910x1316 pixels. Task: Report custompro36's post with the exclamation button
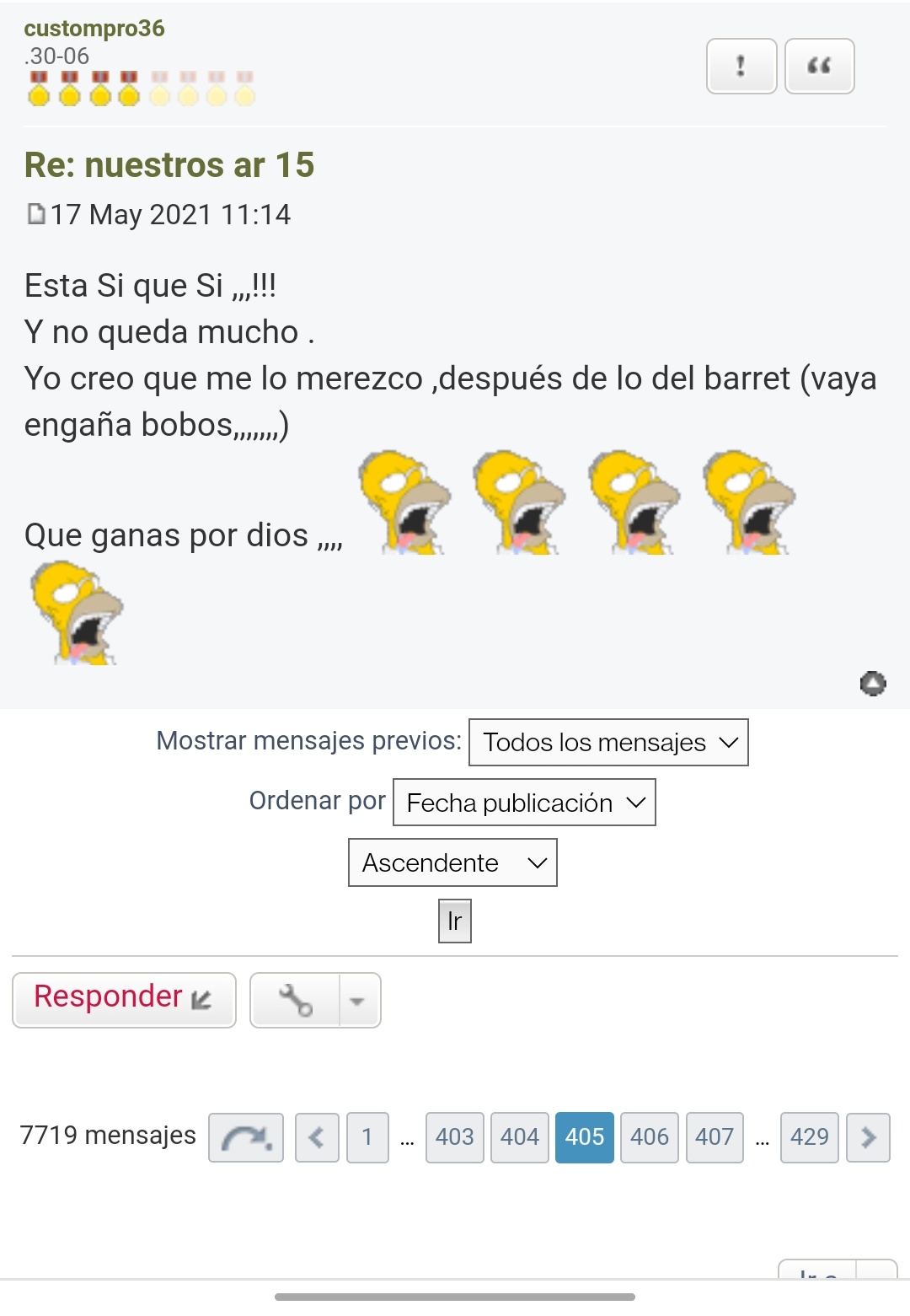click(741, 66)
